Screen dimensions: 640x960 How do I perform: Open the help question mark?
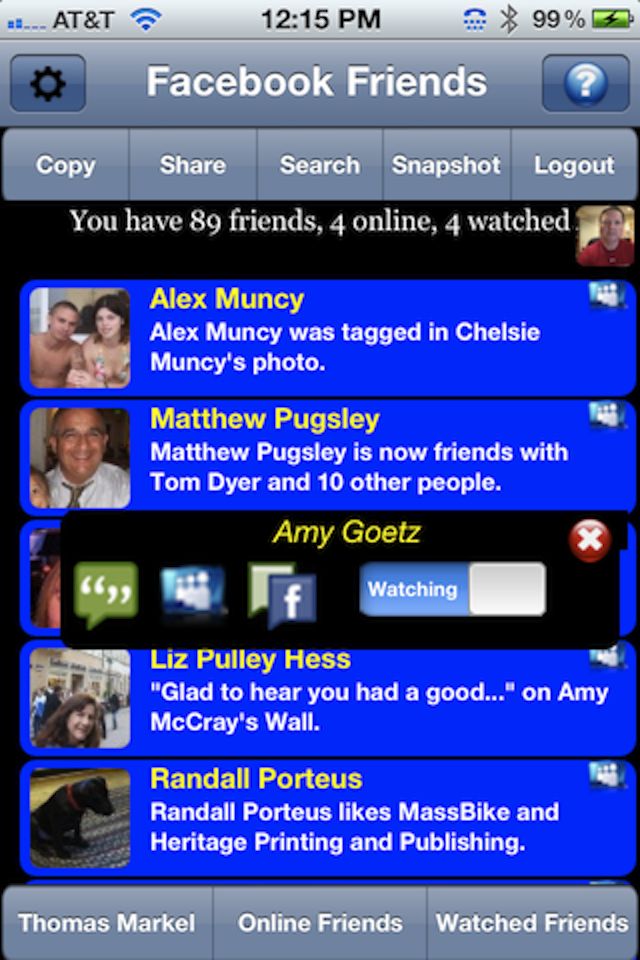(585, 84)
